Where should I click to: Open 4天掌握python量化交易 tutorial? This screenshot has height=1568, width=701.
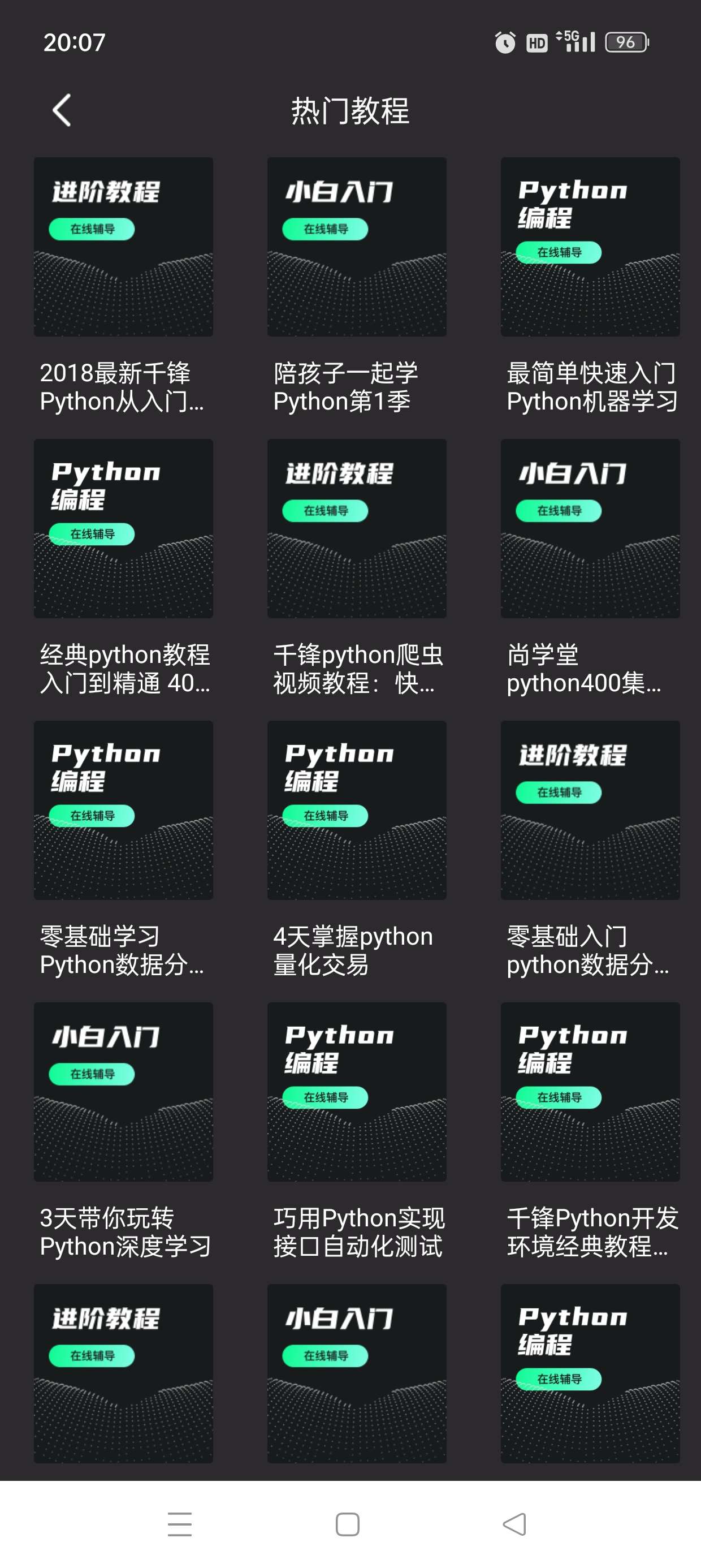pyautogui.click(x=357, y=810)
